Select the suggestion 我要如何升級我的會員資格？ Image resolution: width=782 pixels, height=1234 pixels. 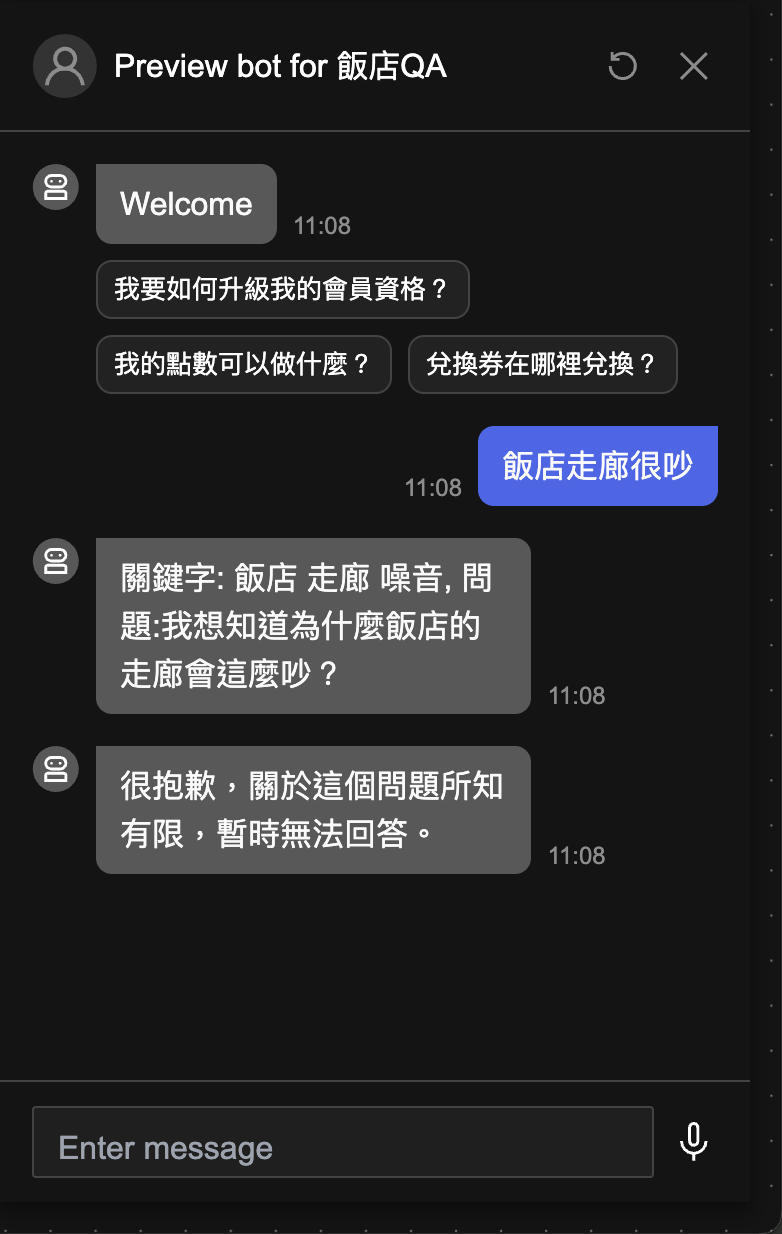click(282, 290)
